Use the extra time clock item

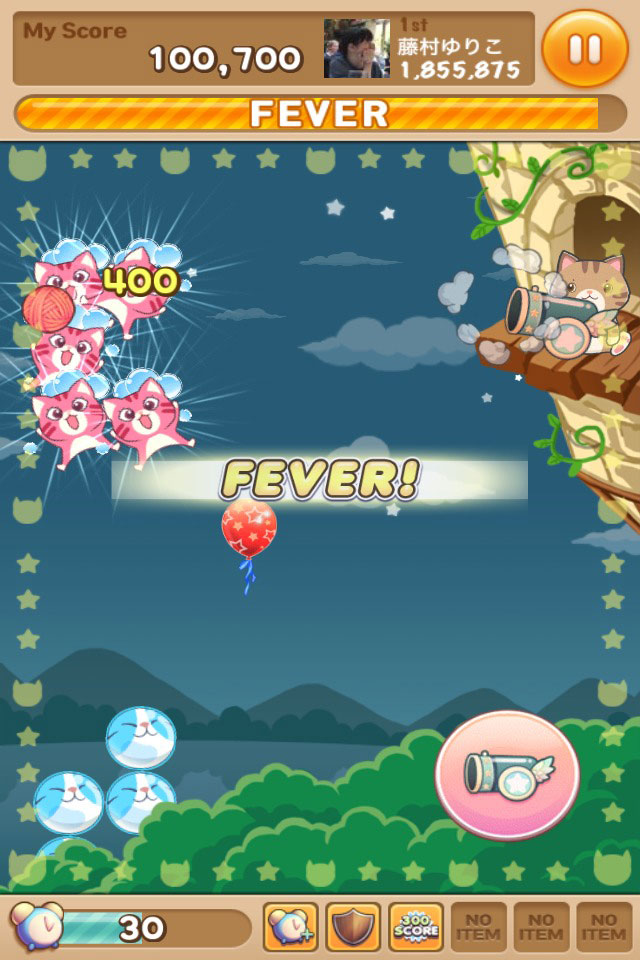pos(291,927)
